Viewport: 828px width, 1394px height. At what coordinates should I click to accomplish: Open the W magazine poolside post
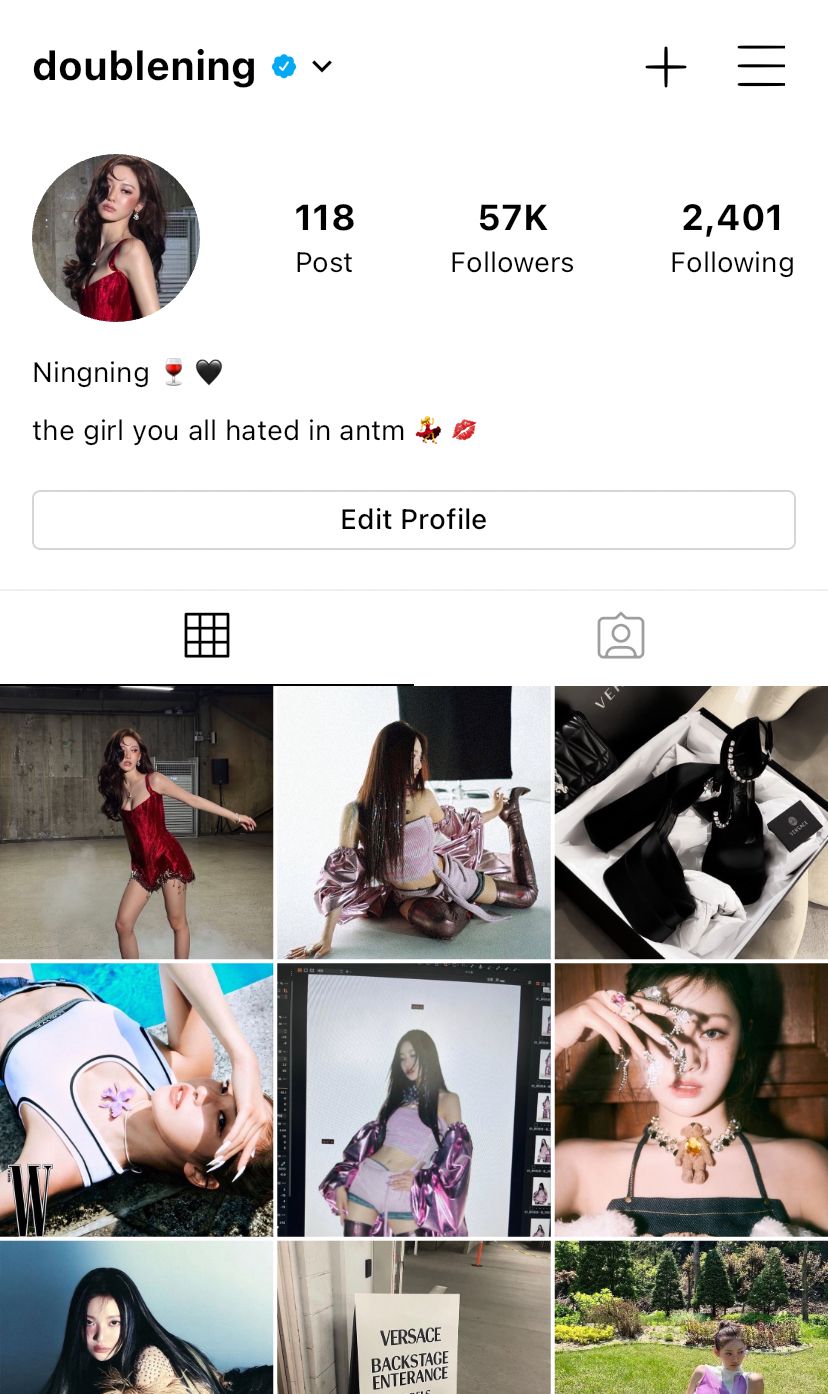pyautogui.click(x=136, y=1100)
